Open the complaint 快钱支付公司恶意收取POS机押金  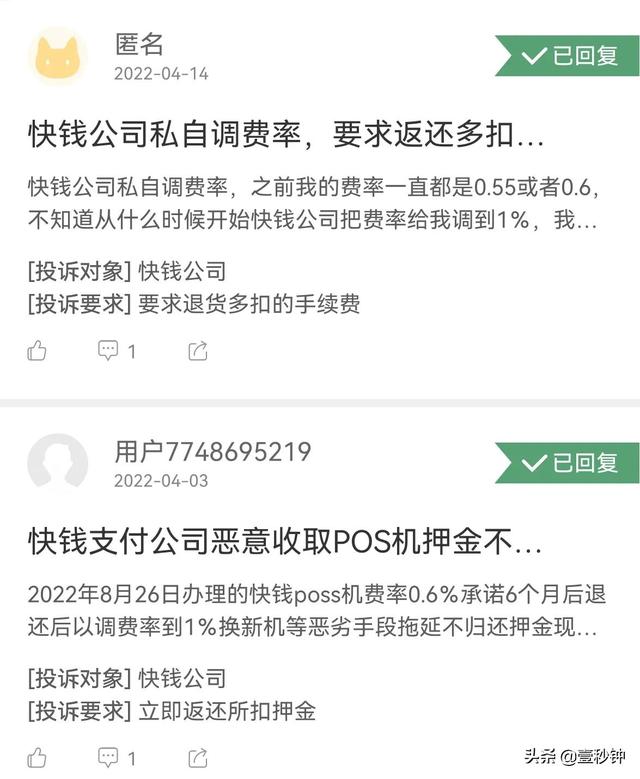(x=286, y=543)
